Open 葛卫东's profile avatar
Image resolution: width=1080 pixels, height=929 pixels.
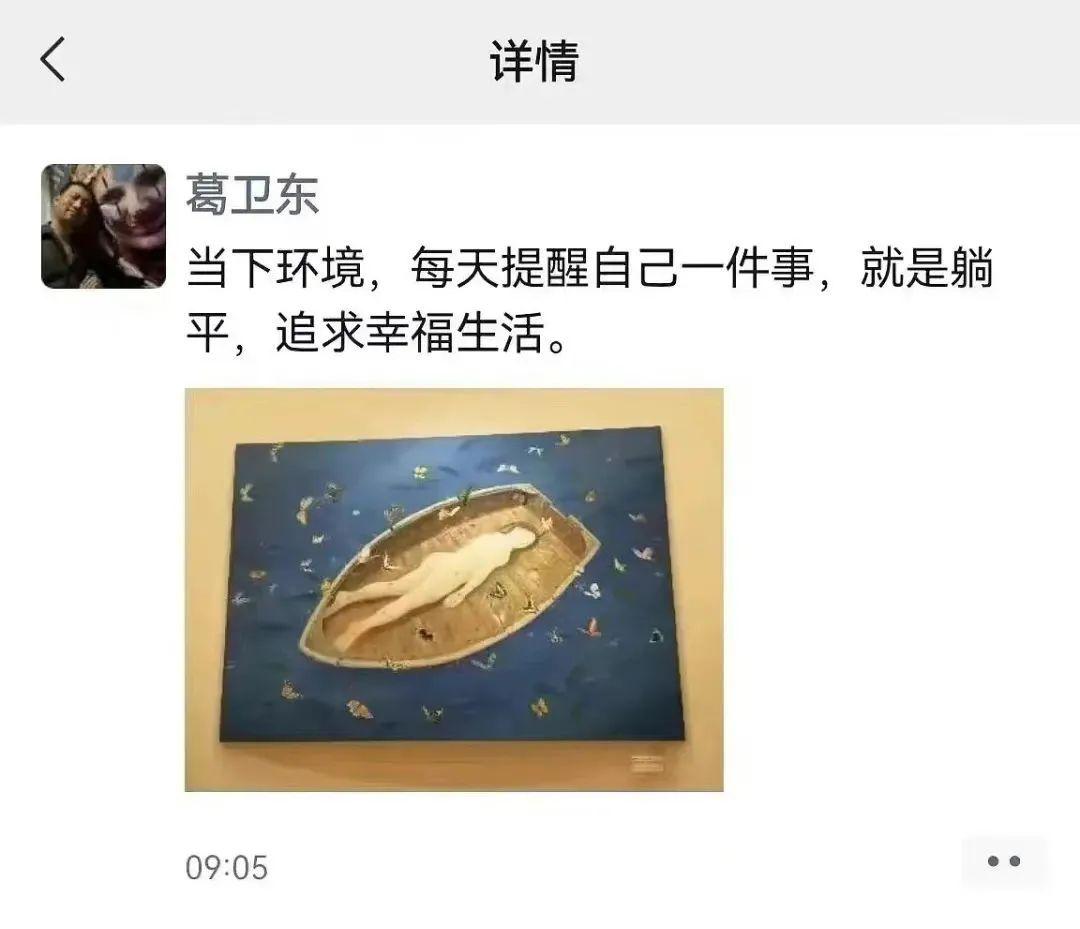click(103, 227)
